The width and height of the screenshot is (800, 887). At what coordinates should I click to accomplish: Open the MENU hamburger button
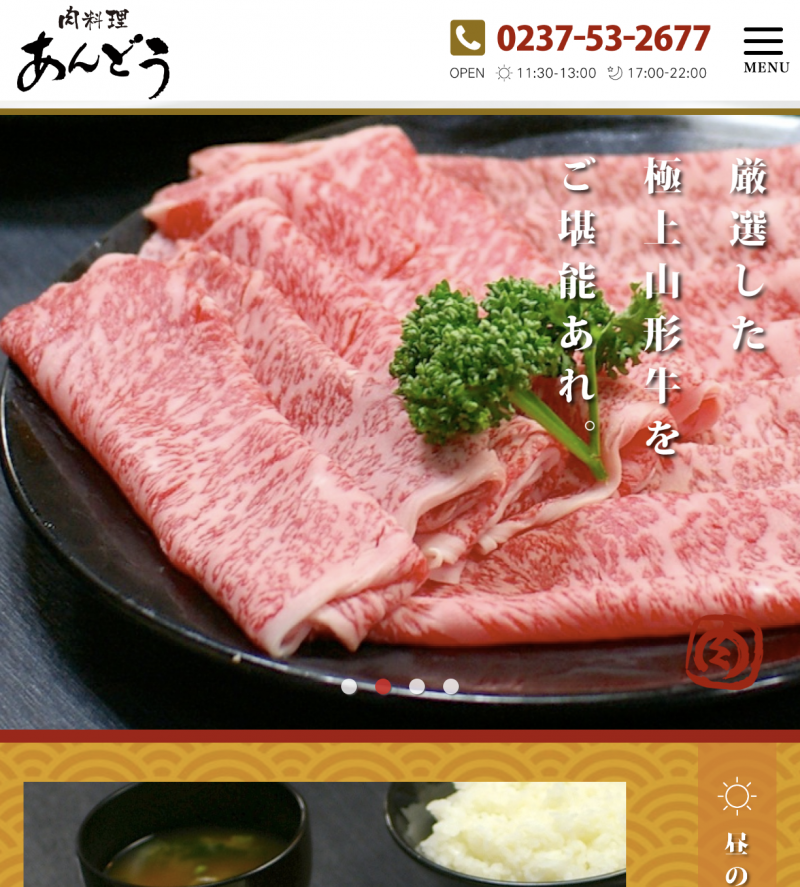pos(764,48)
